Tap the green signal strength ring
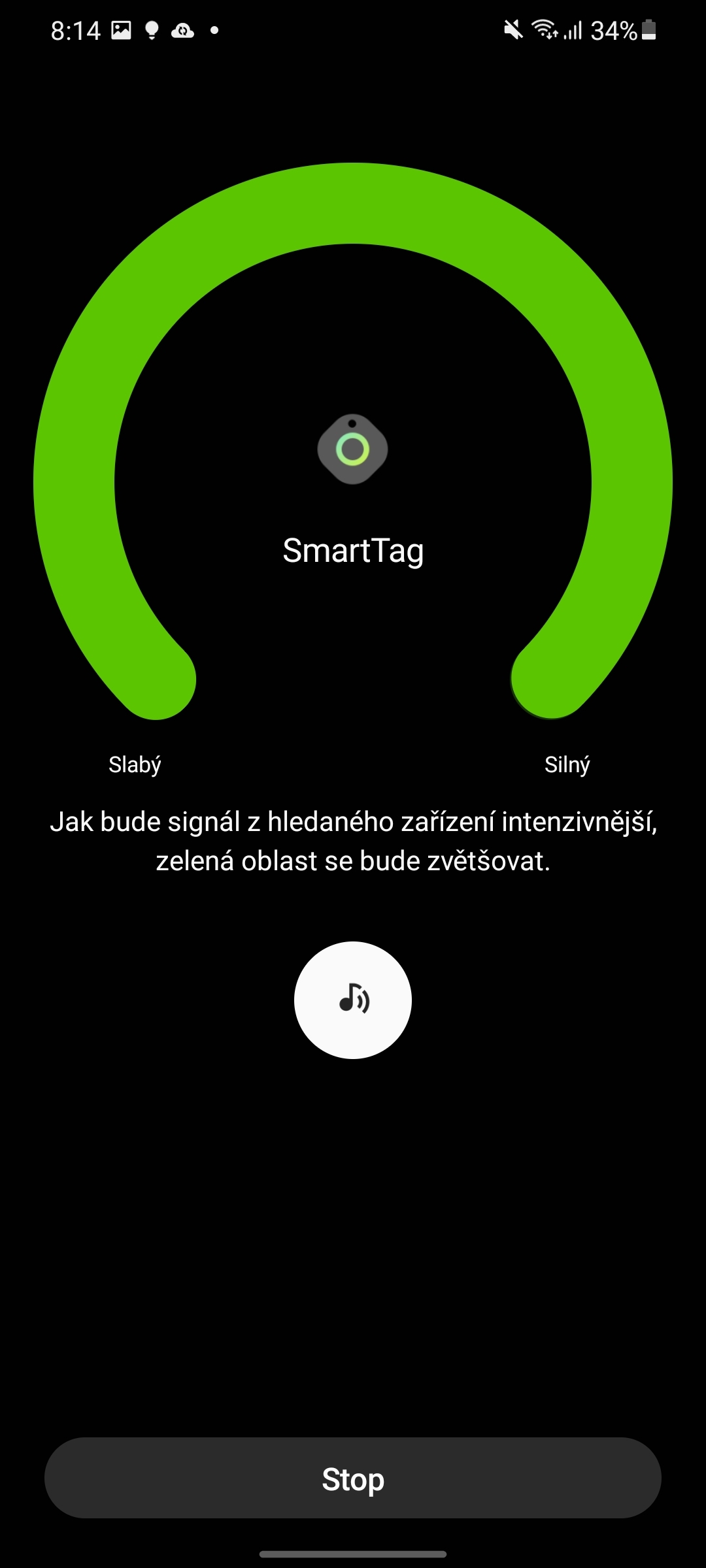 click(x=353, y=203)
